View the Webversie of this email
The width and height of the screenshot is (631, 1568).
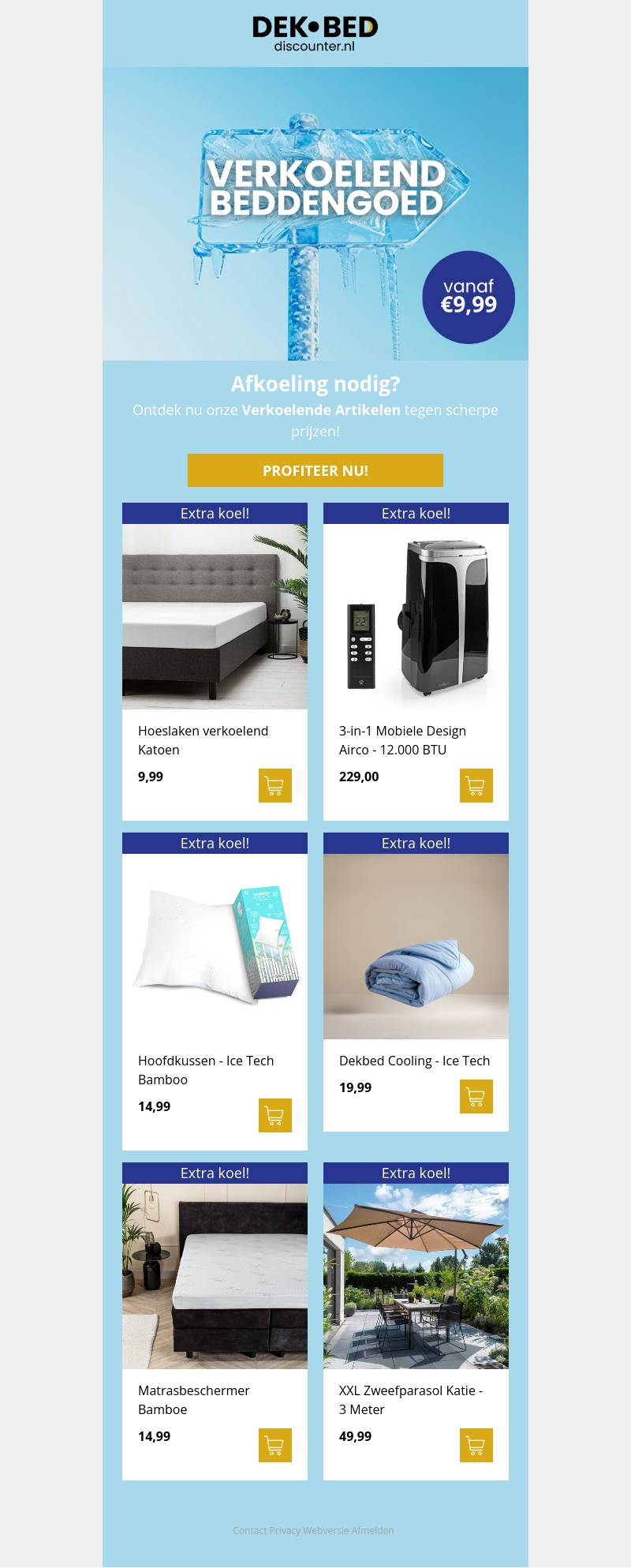pyautogui.click(x=326, y=1530)
